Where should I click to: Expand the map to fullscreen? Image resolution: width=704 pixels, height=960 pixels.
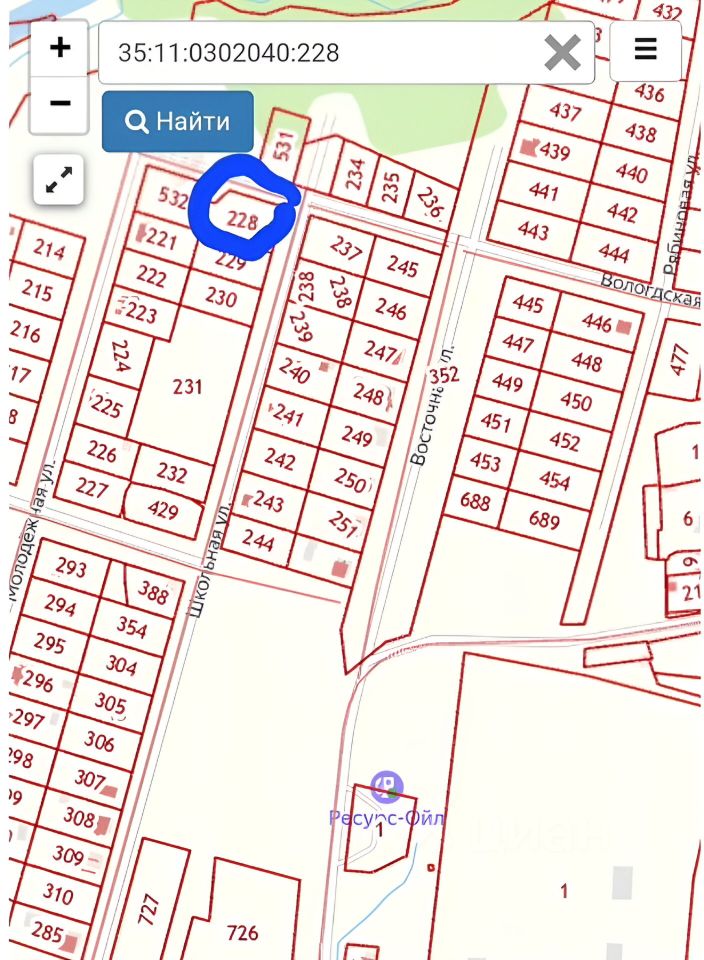click(x=59, y=180)
